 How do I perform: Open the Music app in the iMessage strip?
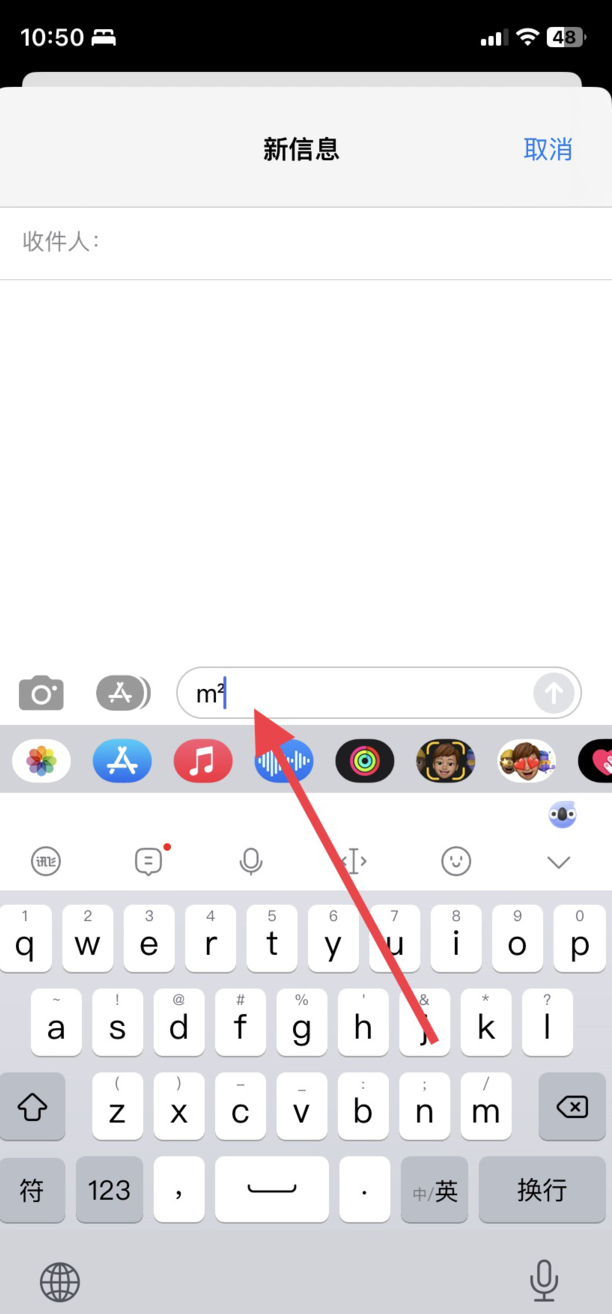(203, 762)
